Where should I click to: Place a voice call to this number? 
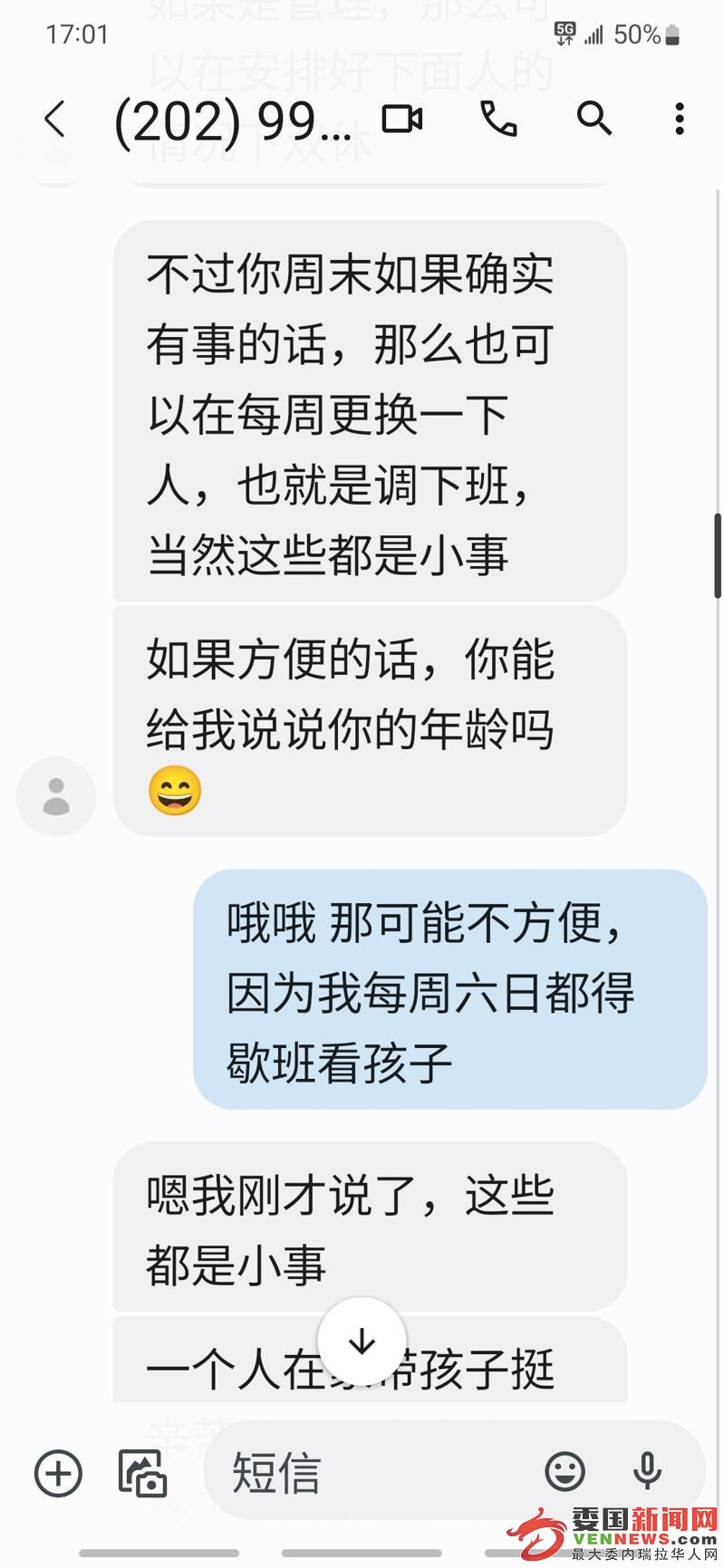(498, 119)
